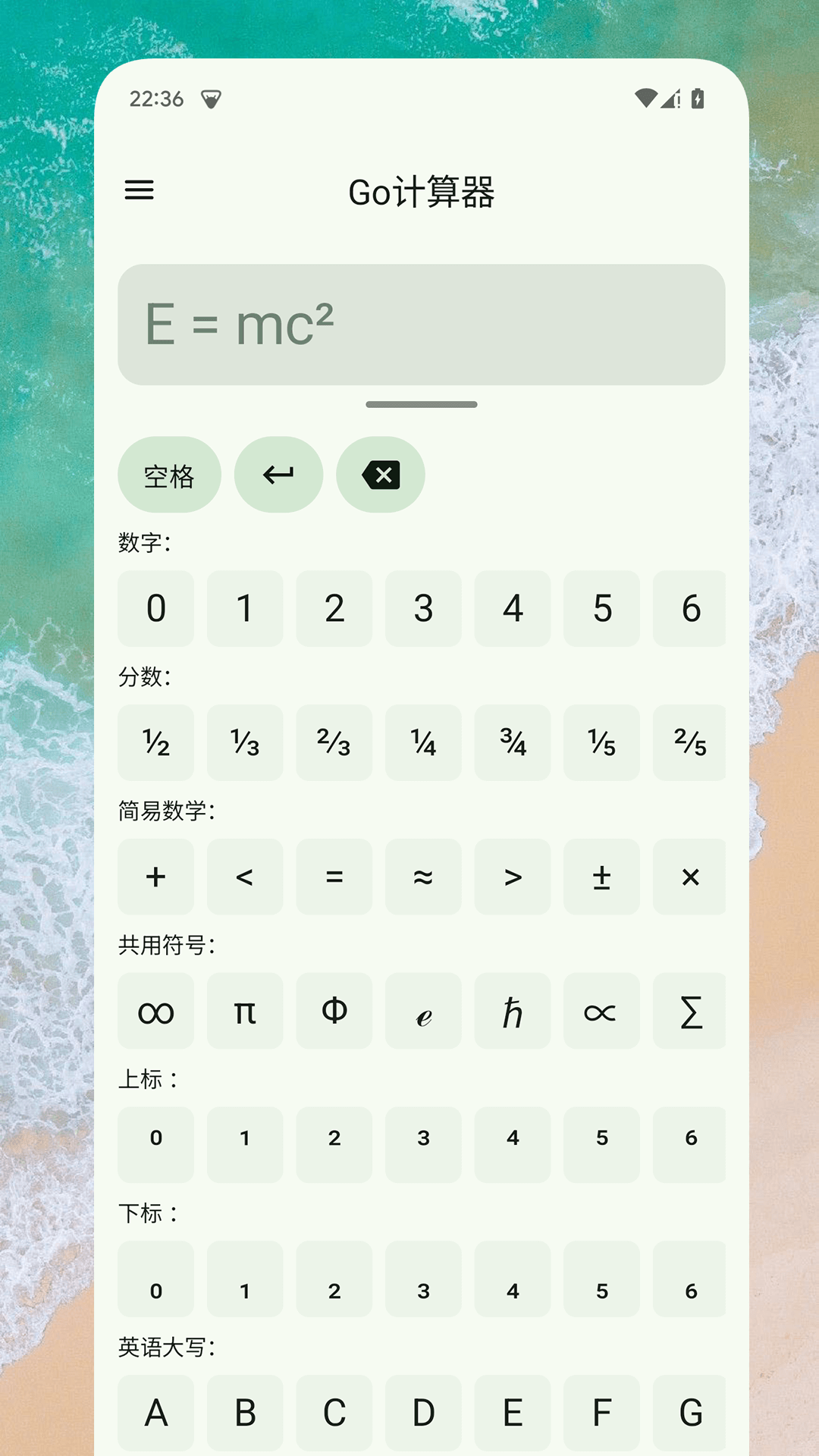This screenshot has width=819, height=1456.
Task: Insert the ℏ symbol
Action: point(513,1011)
